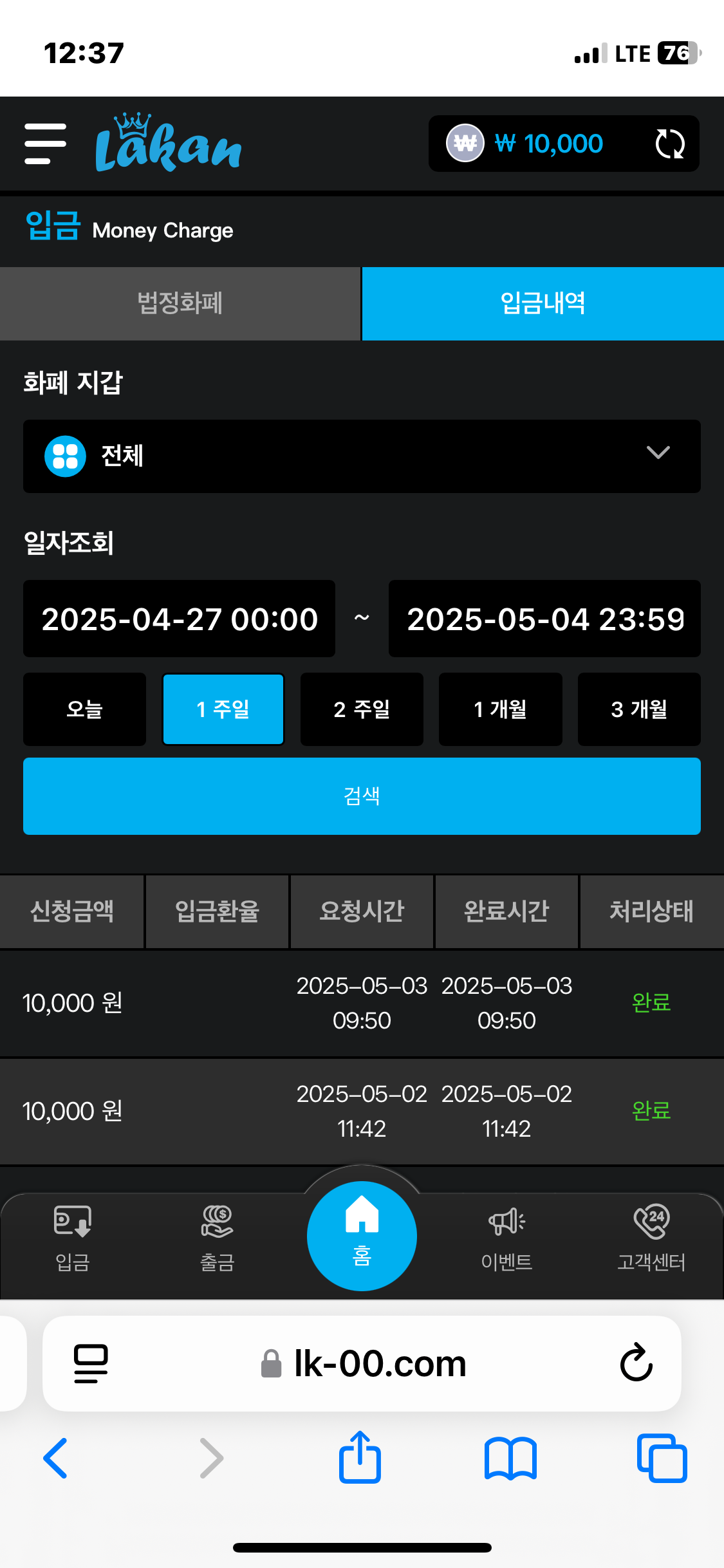Tap the 검색 search button
Image resolution: width=724 pixels, height=1568 pixels.
(x=362, y=796)
